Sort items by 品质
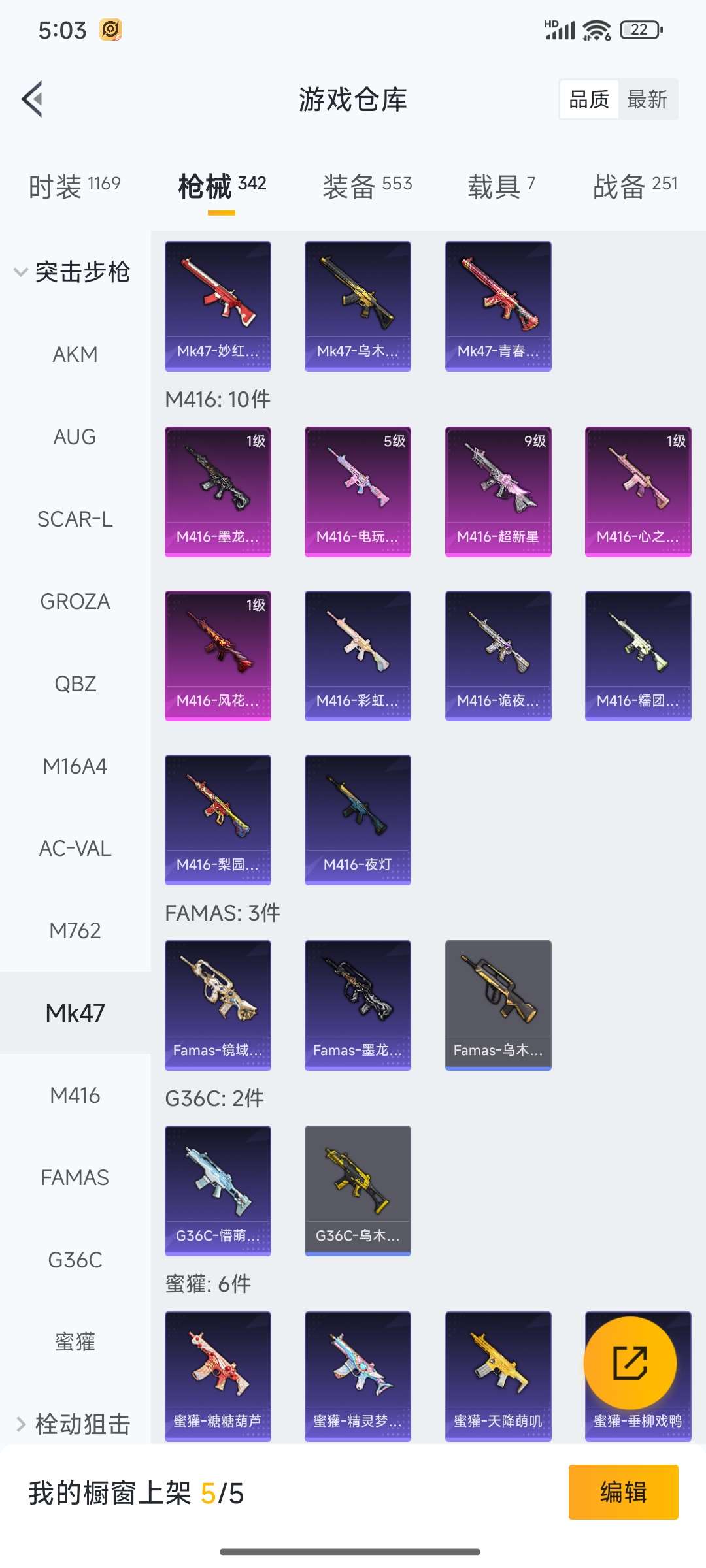 click(589, 99)
